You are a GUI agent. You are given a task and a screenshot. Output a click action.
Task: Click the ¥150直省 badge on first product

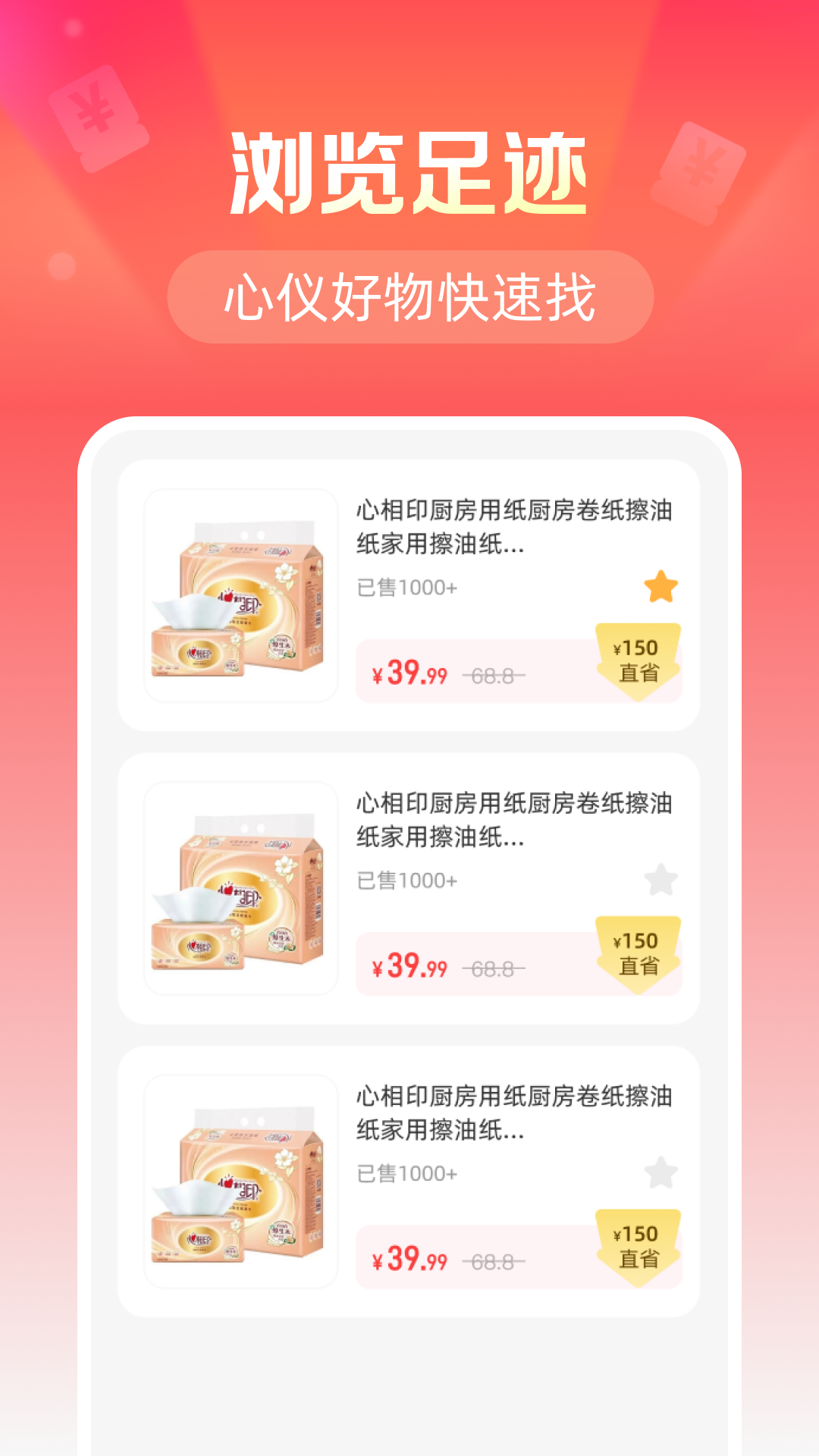[x=638, y=660]
